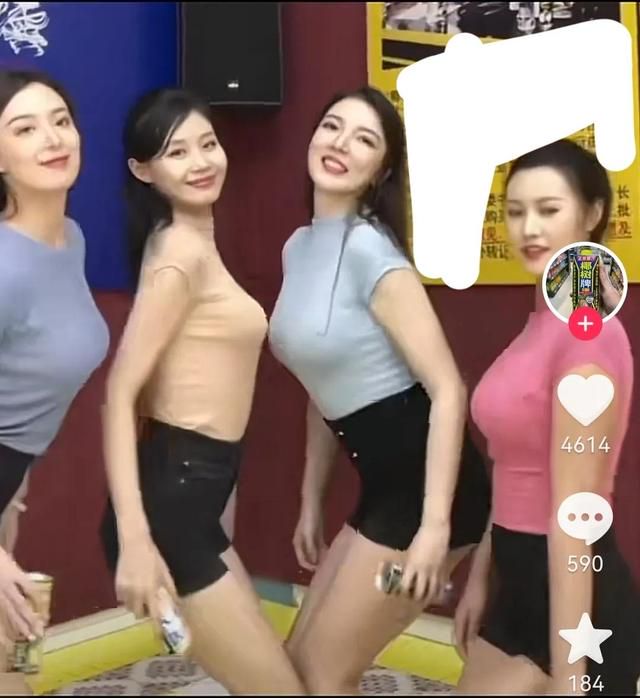Open the comments with 590 replies
Screen dimensions: 640x698
[x=585, y=519]
